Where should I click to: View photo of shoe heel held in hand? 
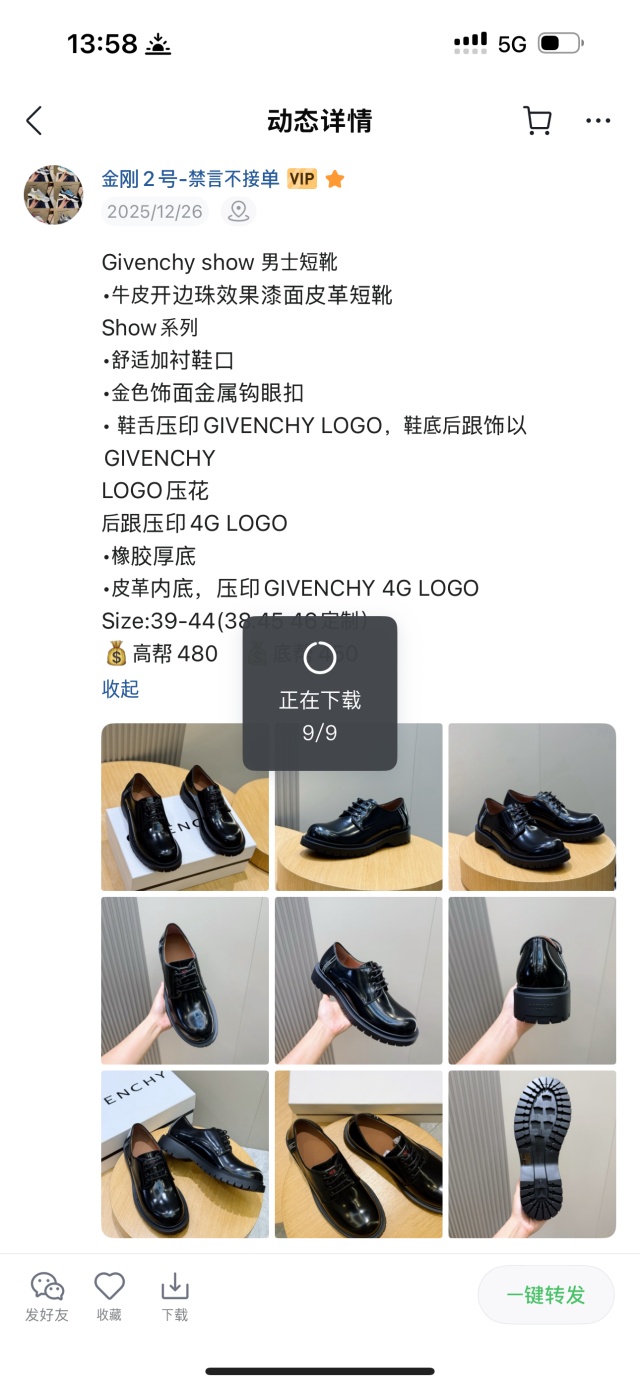531,980
